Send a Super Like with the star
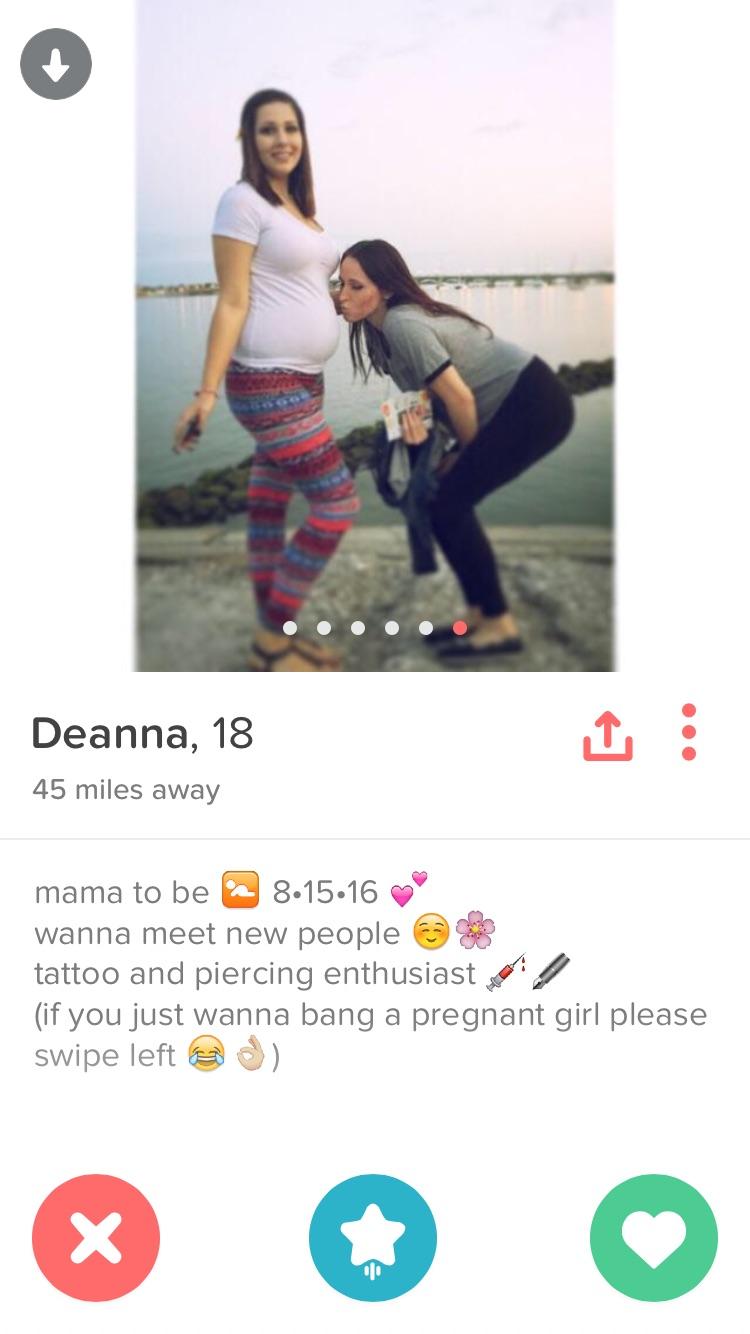The image size is (750, 1334). click(x=373, y=1237)
